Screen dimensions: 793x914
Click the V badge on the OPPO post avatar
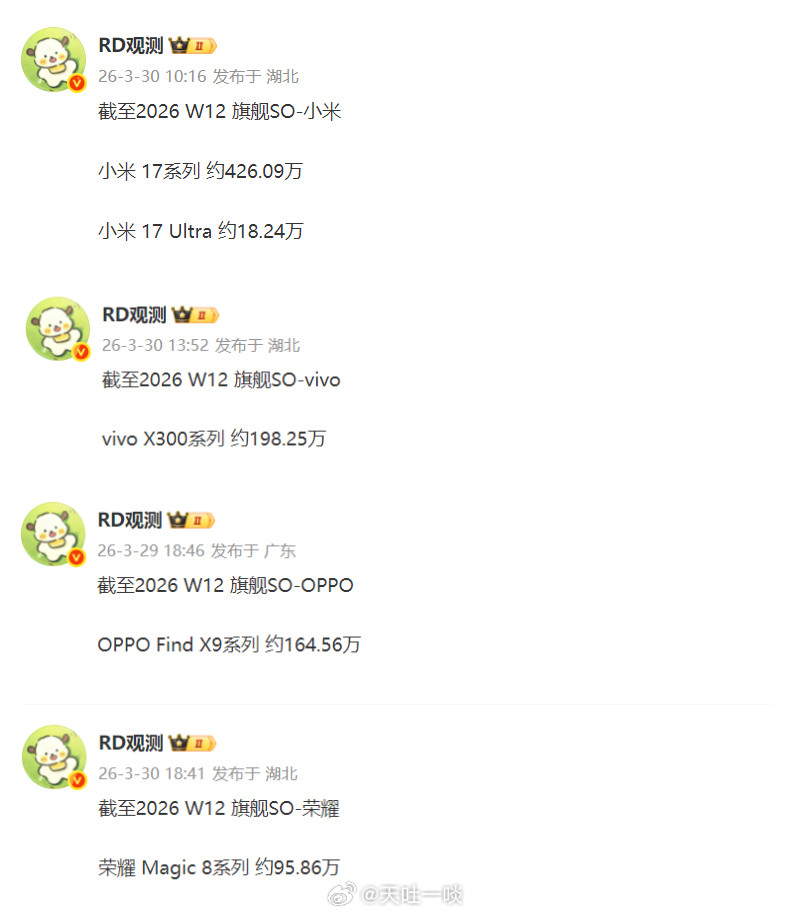[x=74, y=556]
